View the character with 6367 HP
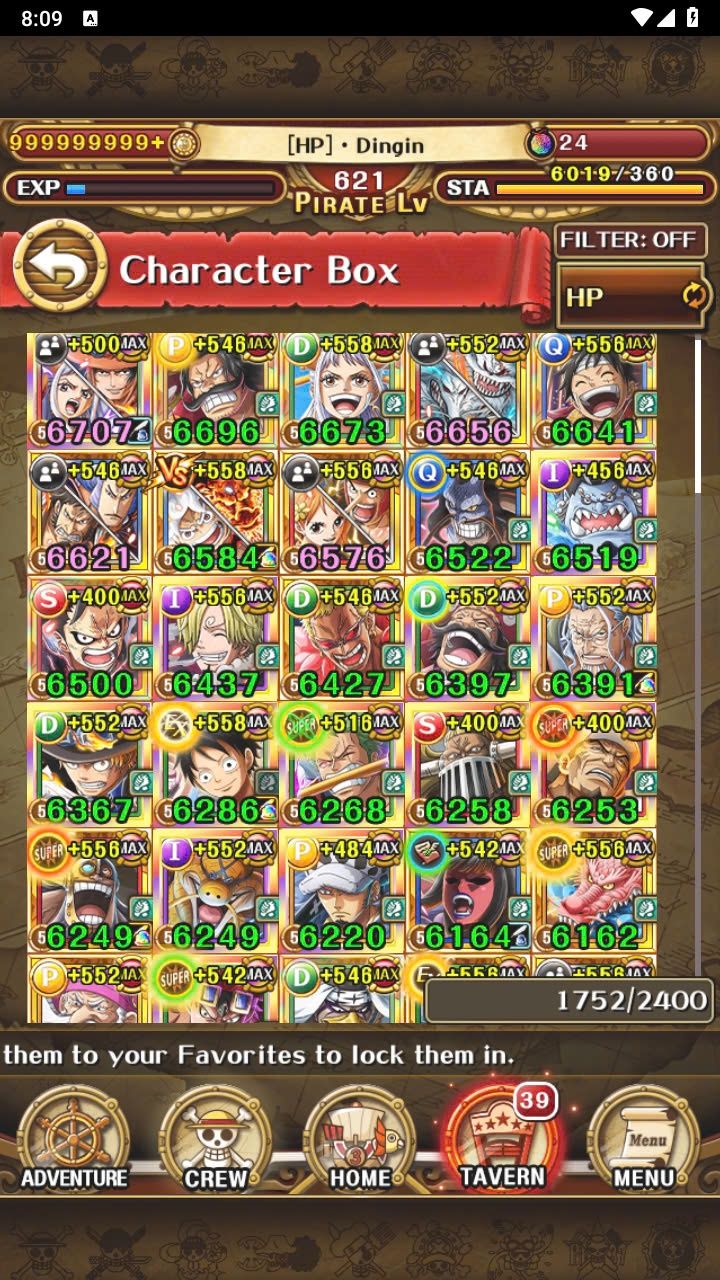Viewport: 720px width, 1280px height. pos(90,766)
